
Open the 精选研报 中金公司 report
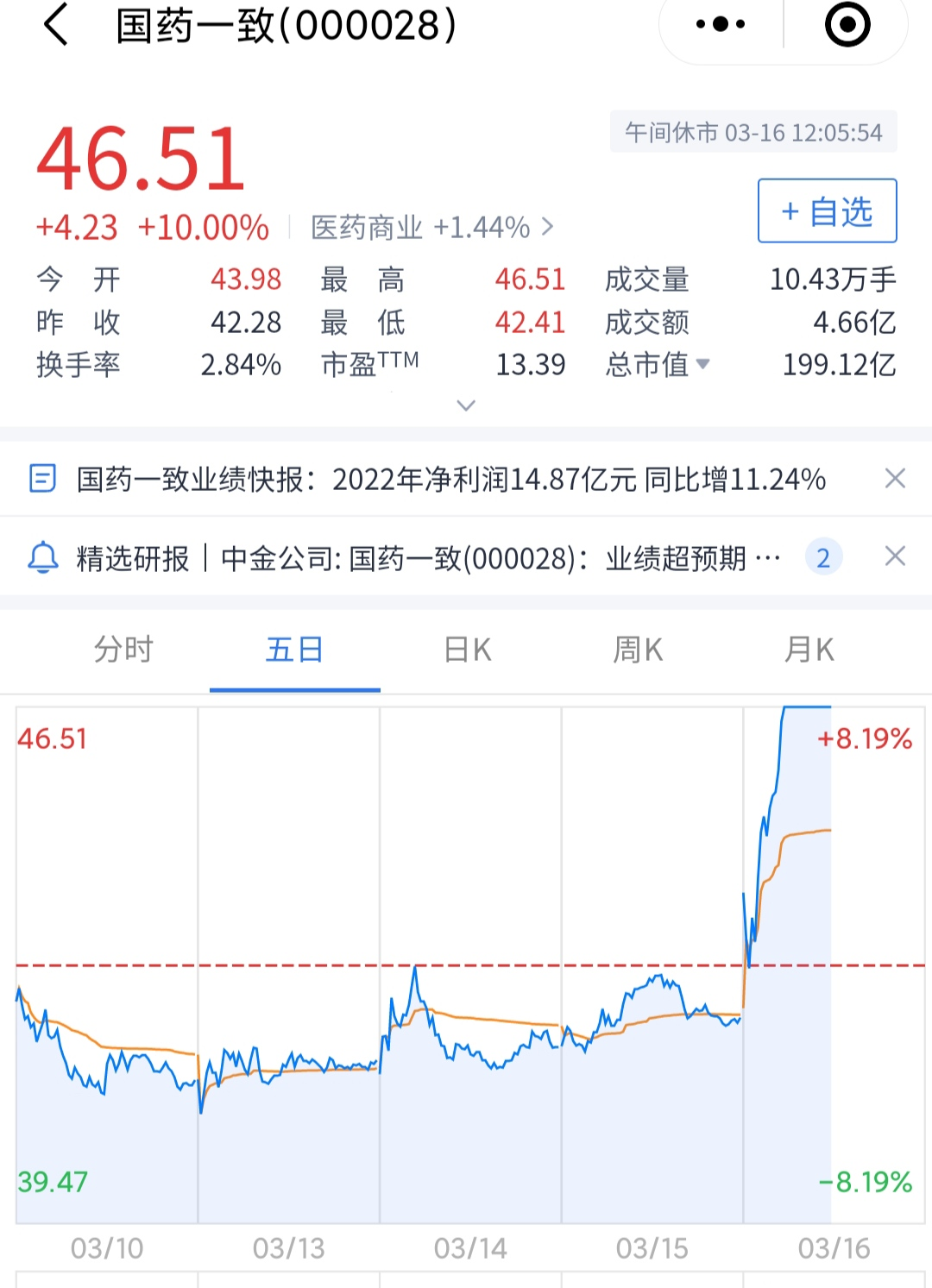pyautogui.click(x=427, y=558)
